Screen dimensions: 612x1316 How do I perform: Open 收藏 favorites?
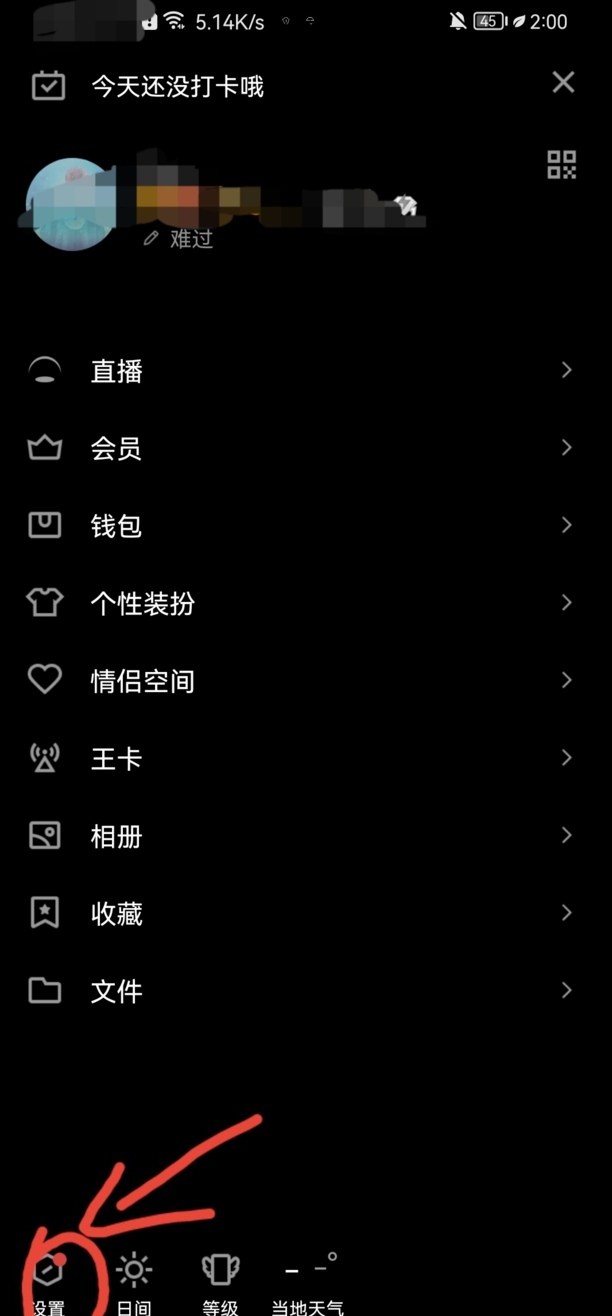[306, 914]
